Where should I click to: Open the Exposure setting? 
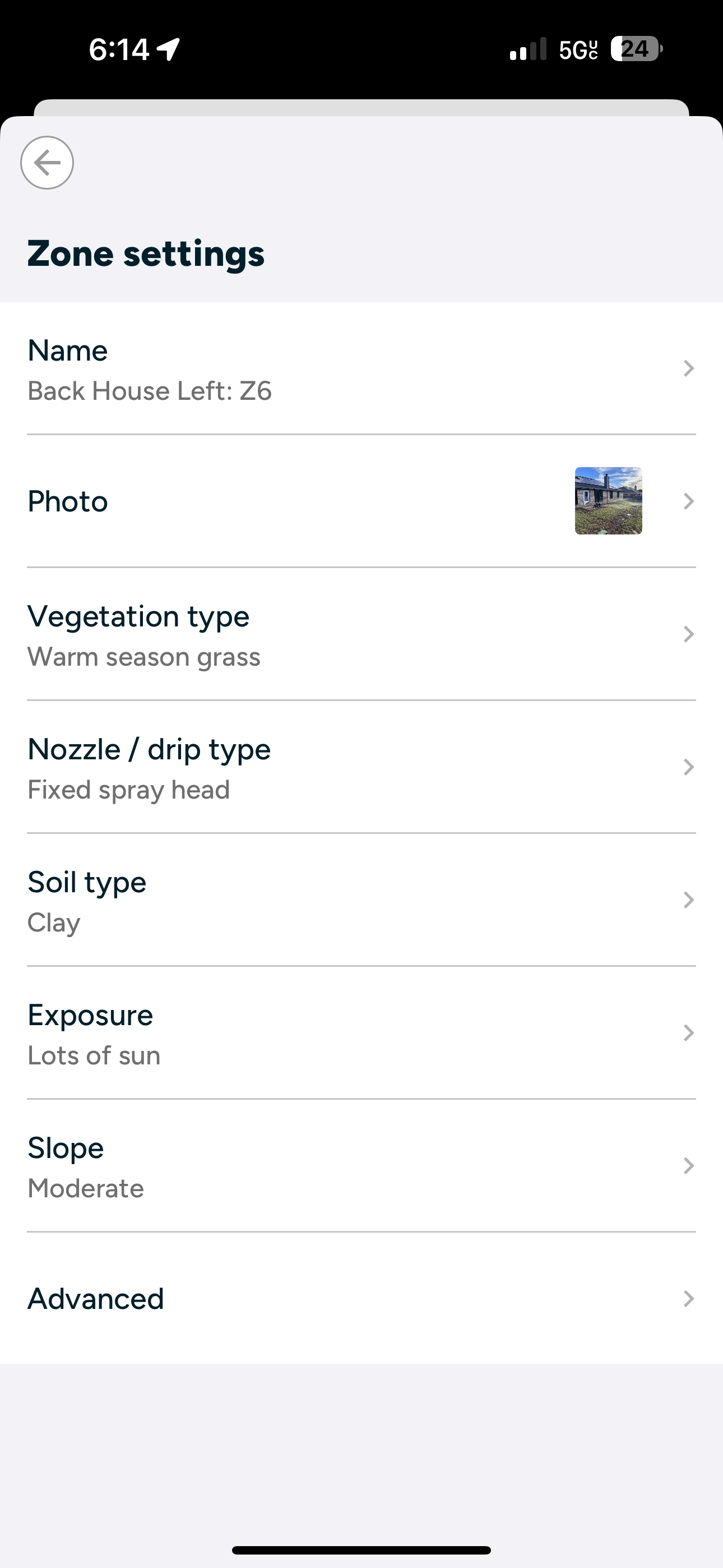click(361, 1033)
